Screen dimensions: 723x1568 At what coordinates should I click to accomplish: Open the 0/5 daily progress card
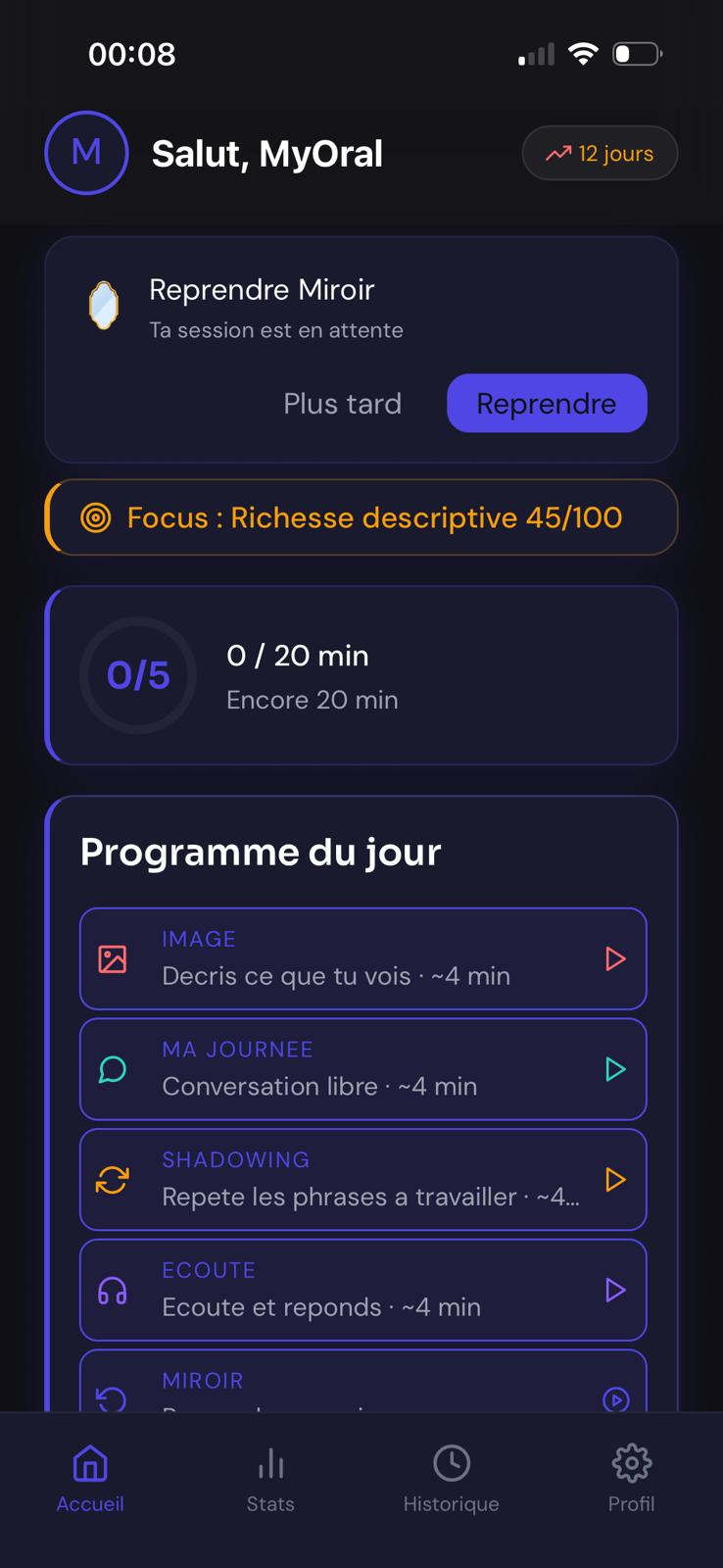361,675
